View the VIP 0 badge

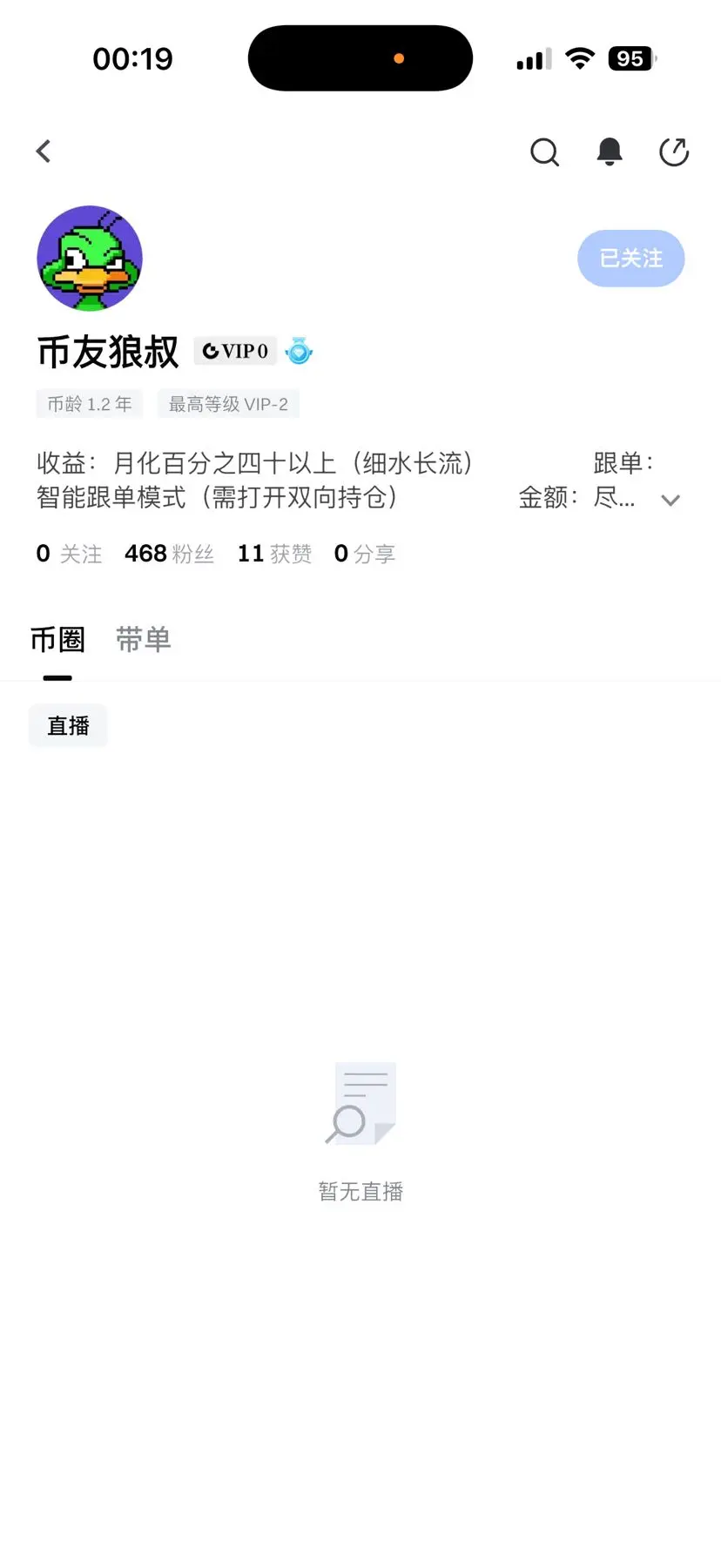(234, 350)
